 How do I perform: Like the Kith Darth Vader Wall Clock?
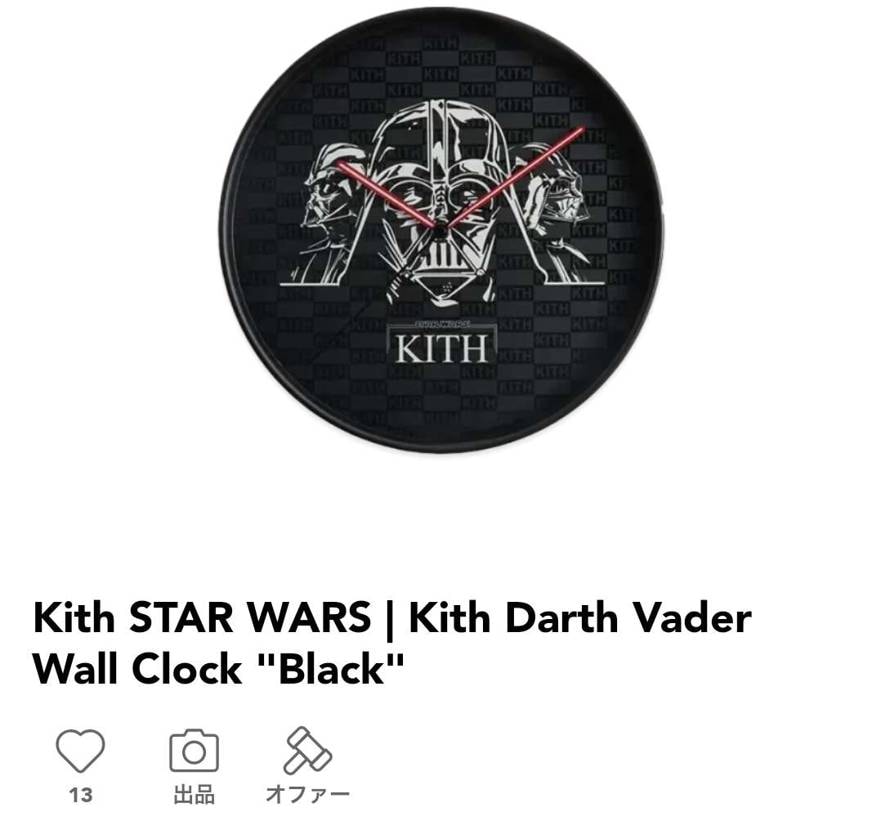point(80,751)
